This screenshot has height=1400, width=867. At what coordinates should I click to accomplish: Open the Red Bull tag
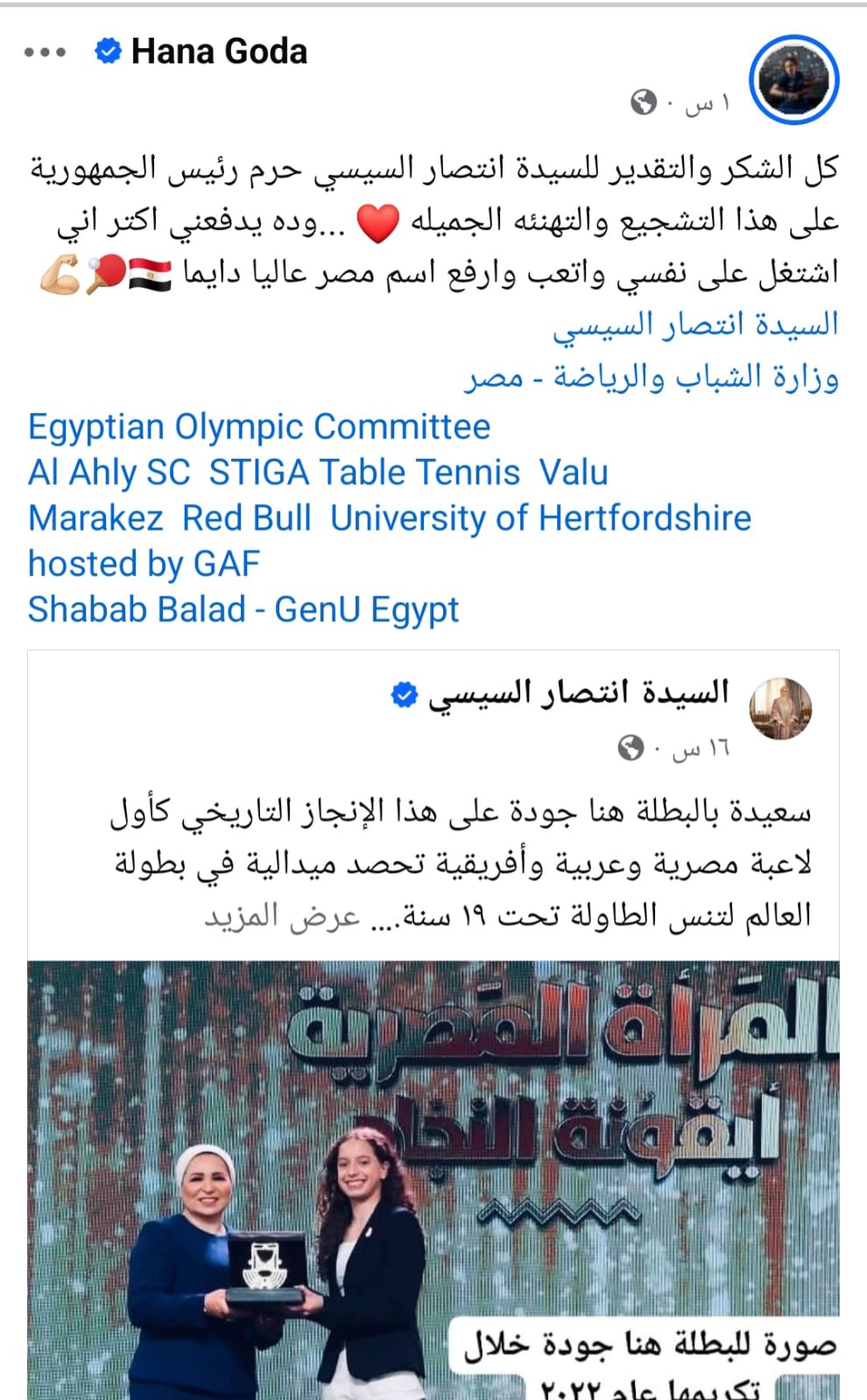click(247, 518)
